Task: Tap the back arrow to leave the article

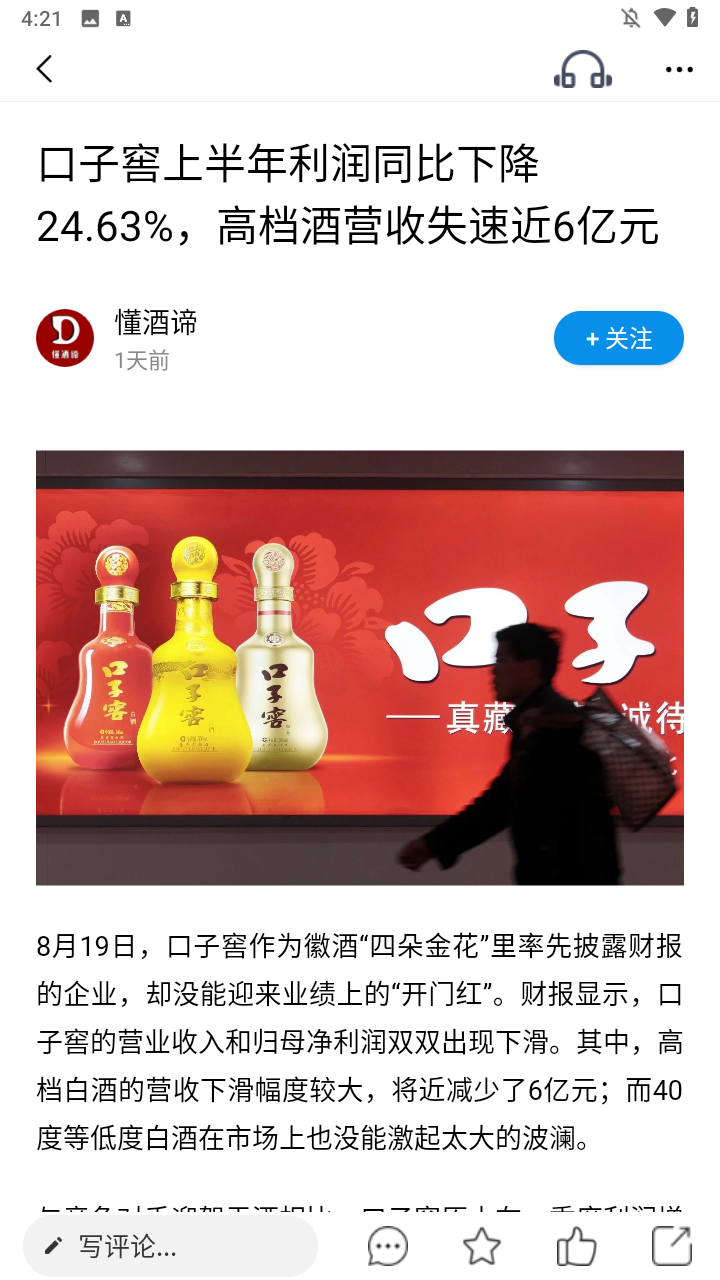Action: (44, 69)
